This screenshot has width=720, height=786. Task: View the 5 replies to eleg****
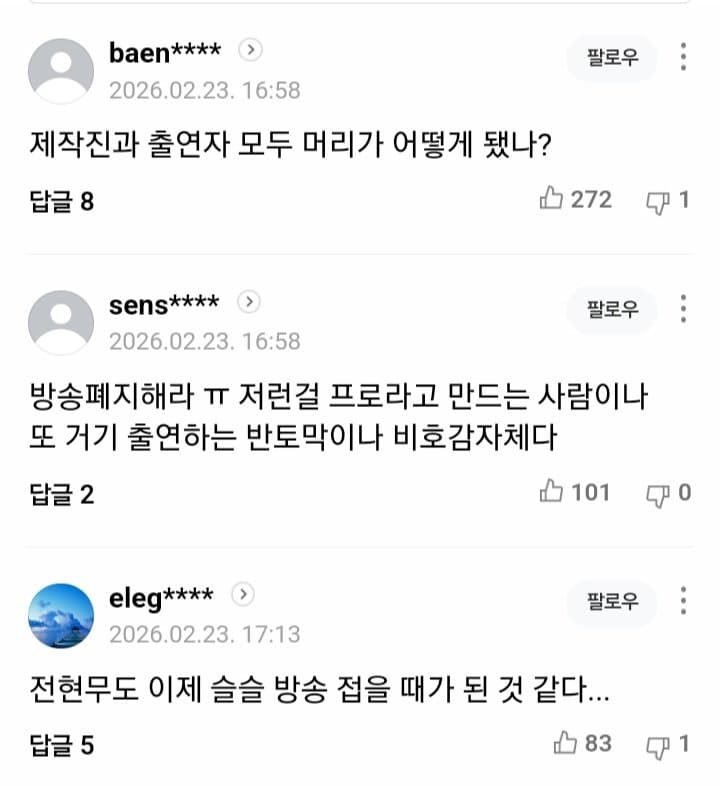click(62, 746)
